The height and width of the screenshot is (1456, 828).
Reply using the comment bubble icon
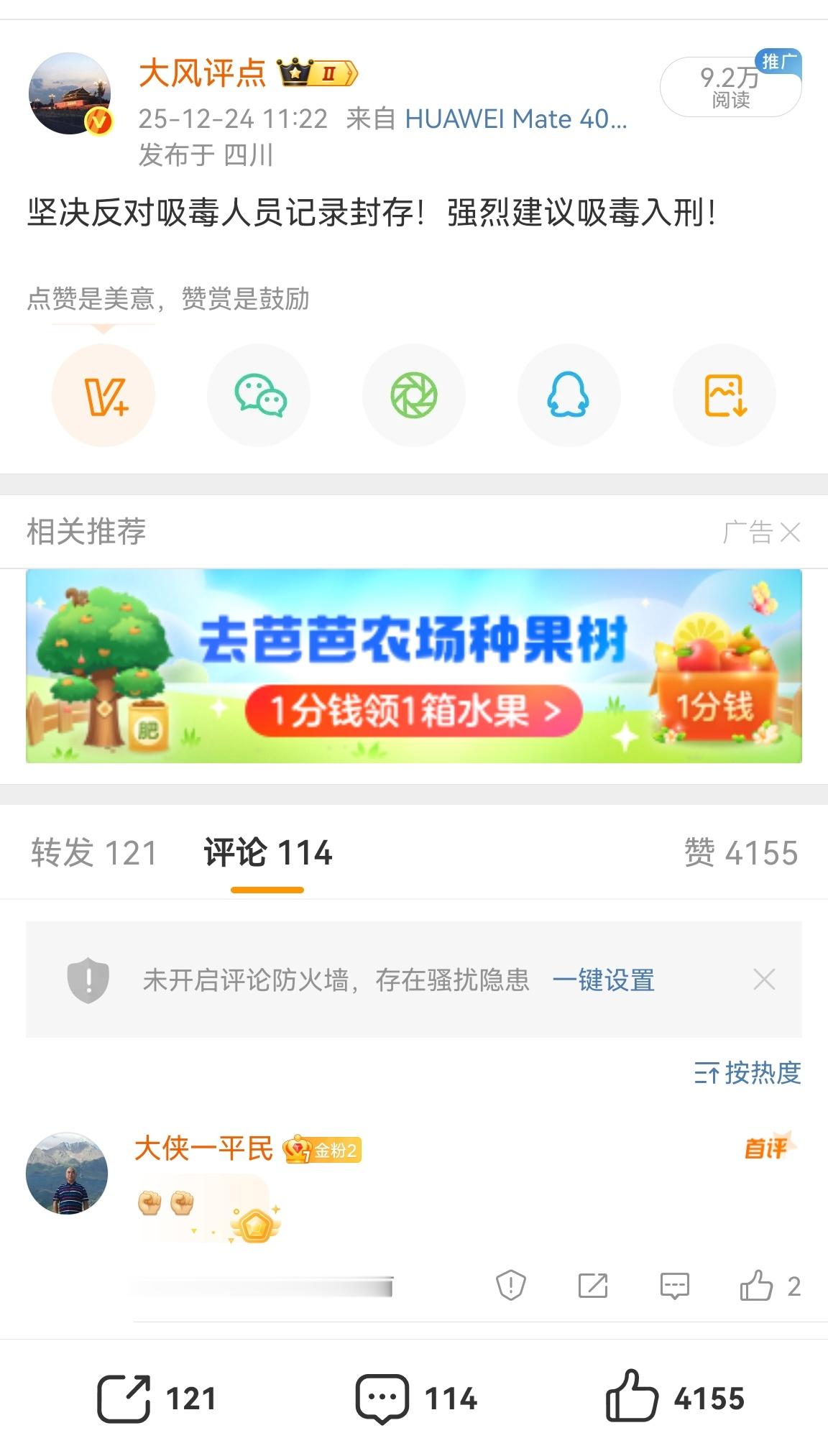(x=673, y=1284)
